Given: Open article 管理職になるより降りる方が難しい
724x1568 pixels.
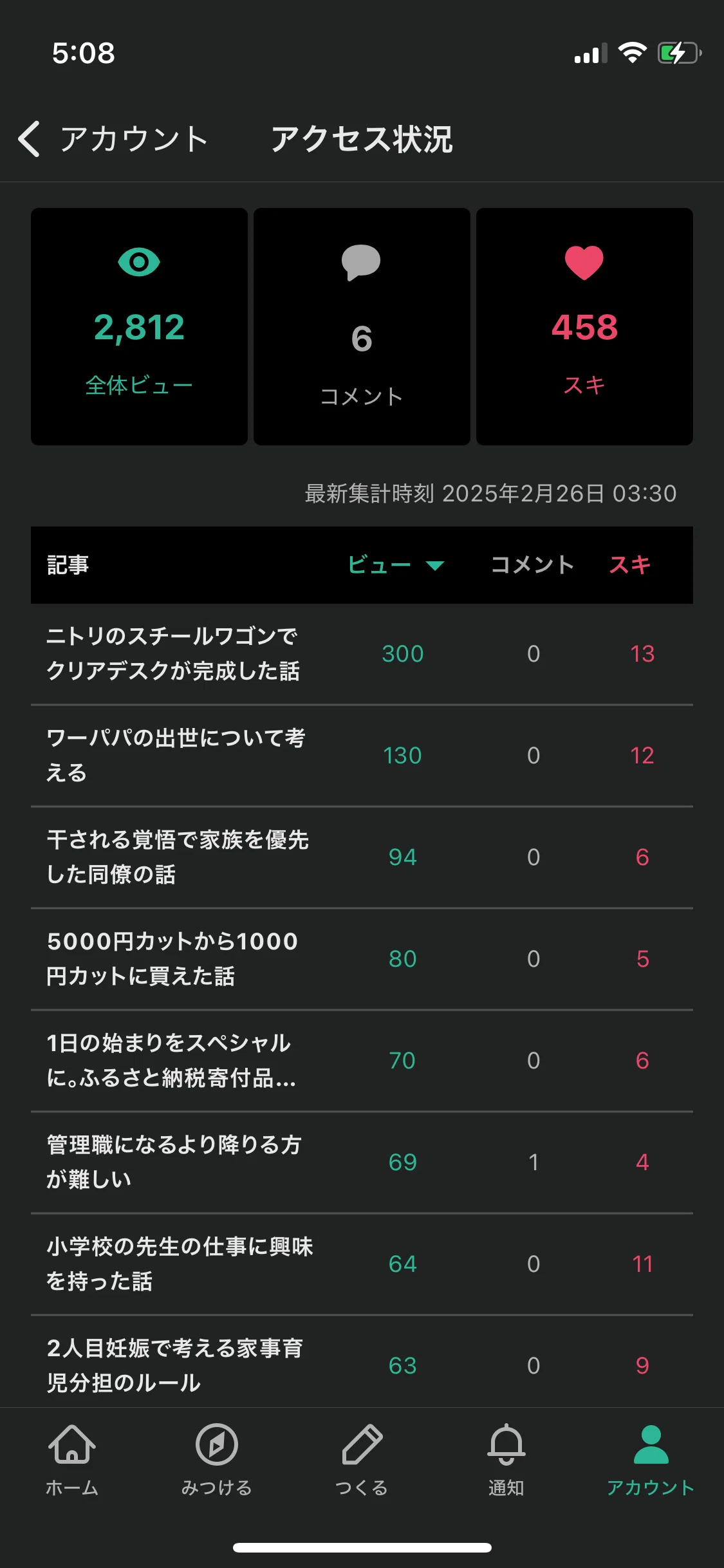Looking at the screenshot, I should pos(362,1162).
